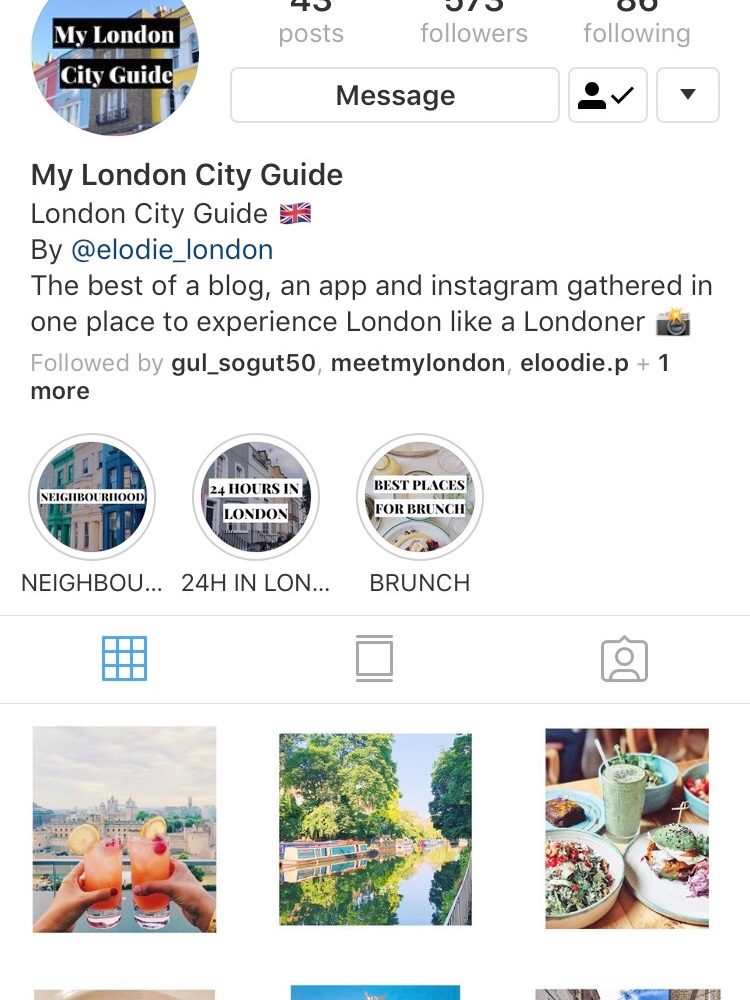This screenshot has width=750, height=1000.
Task: Open the brunch bowls photo post
Action: [626, 829]
